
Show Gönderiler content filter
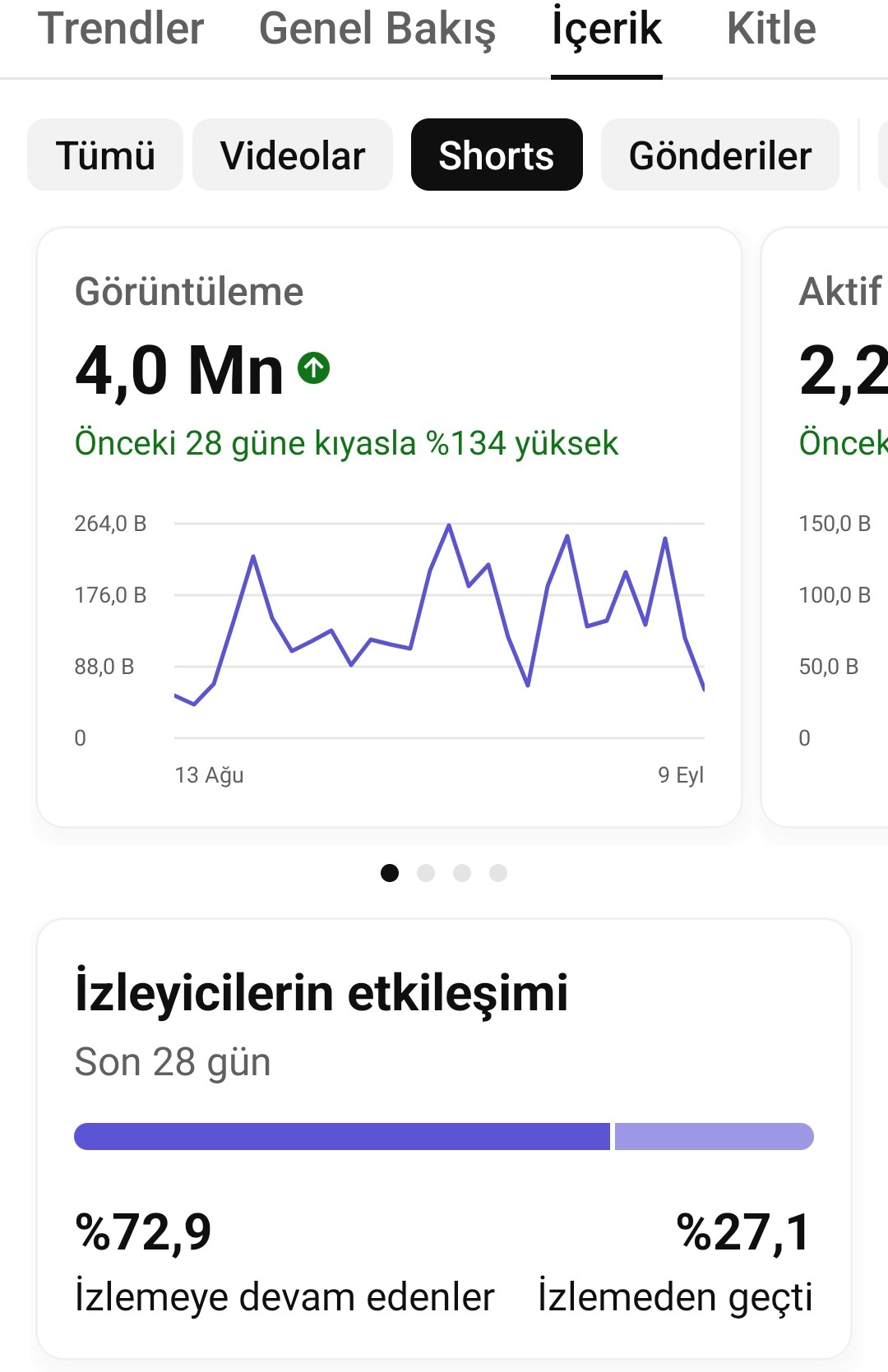point(720,155)
